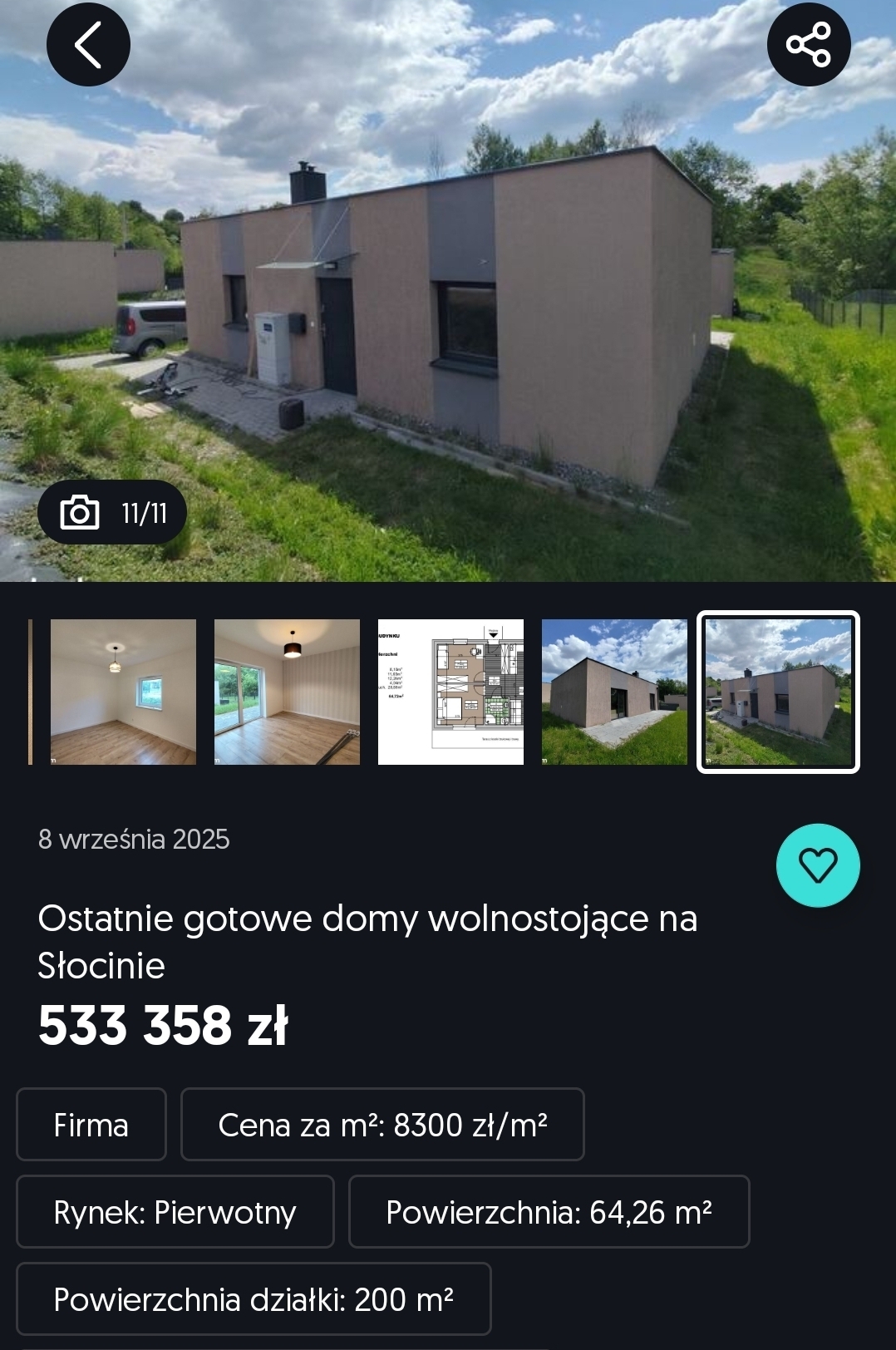The image size is (896, 1350).
Task: View the floor plan thumbnail
Action: [450, 692]
